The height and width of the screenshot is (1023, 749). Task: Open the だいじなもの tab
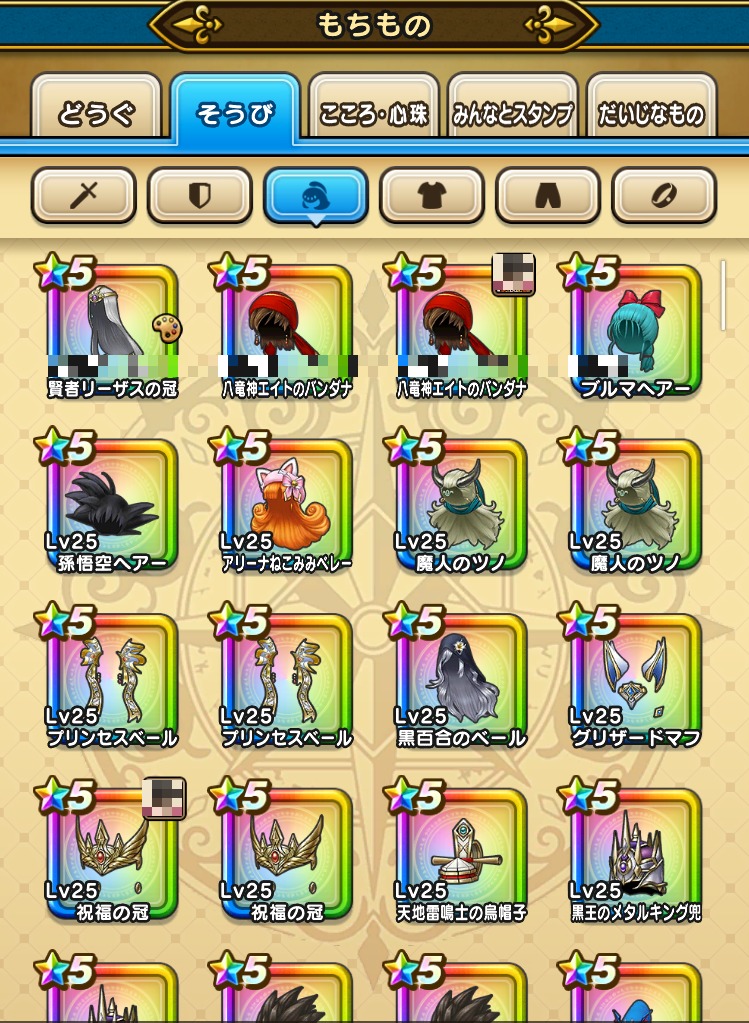[651, 113]
